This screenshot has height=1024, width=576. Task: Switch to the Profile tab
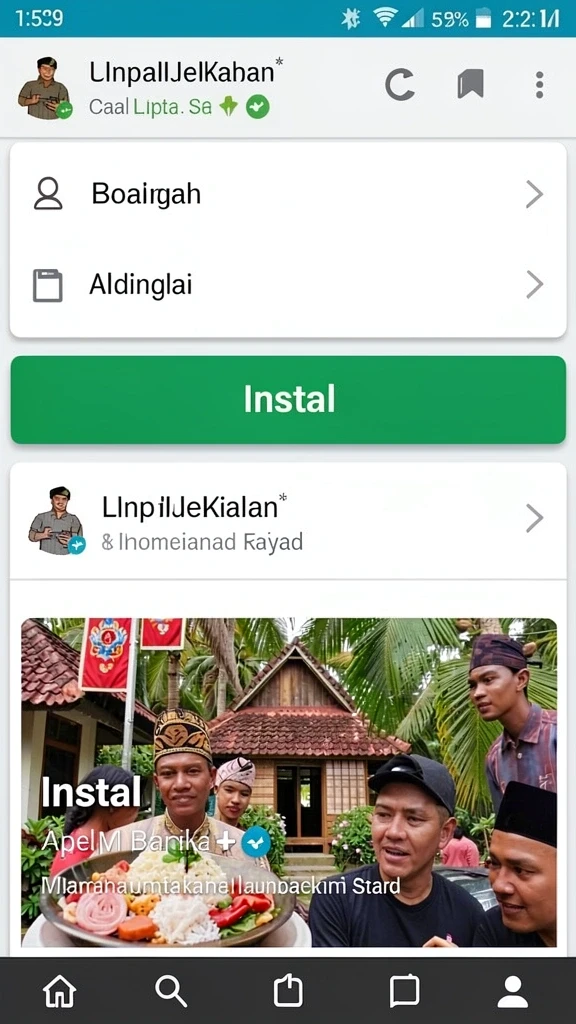[x=513, y=991]
